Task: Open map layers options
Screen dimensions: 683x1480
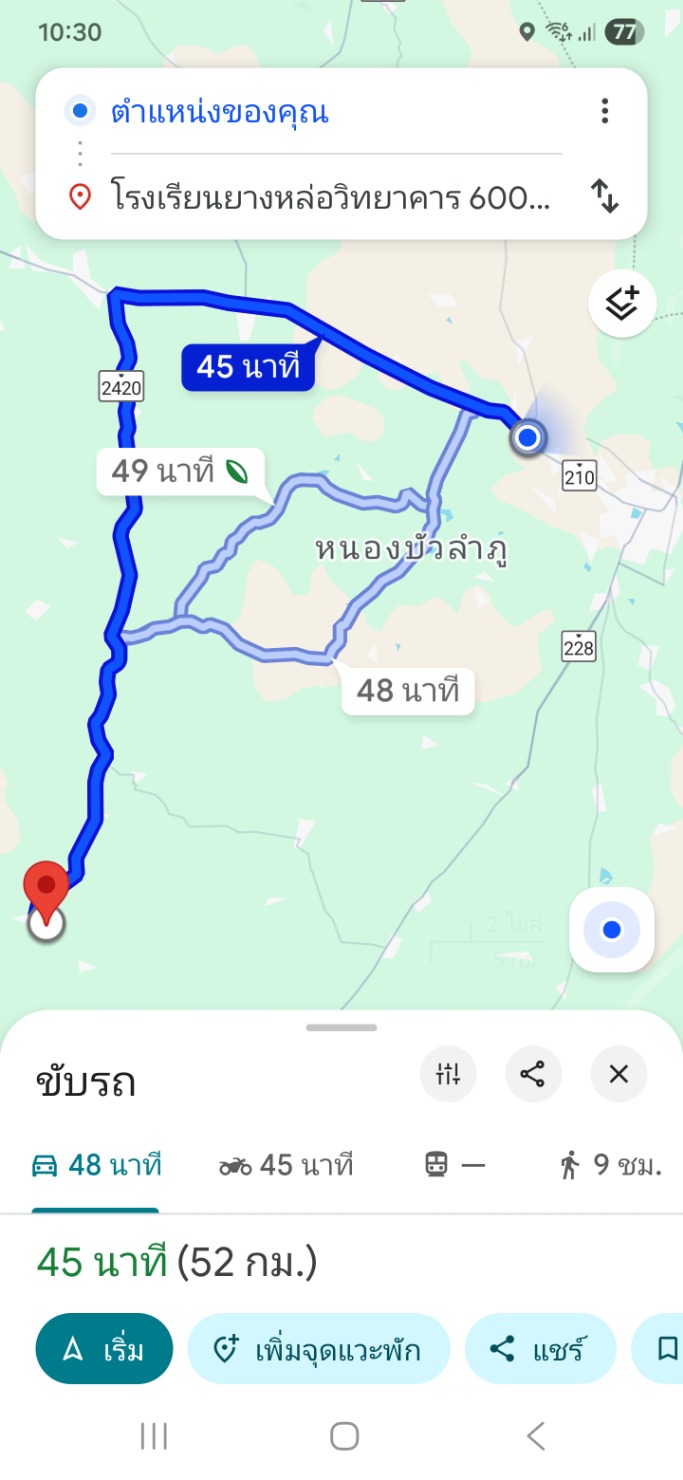Action: [621, 303]
